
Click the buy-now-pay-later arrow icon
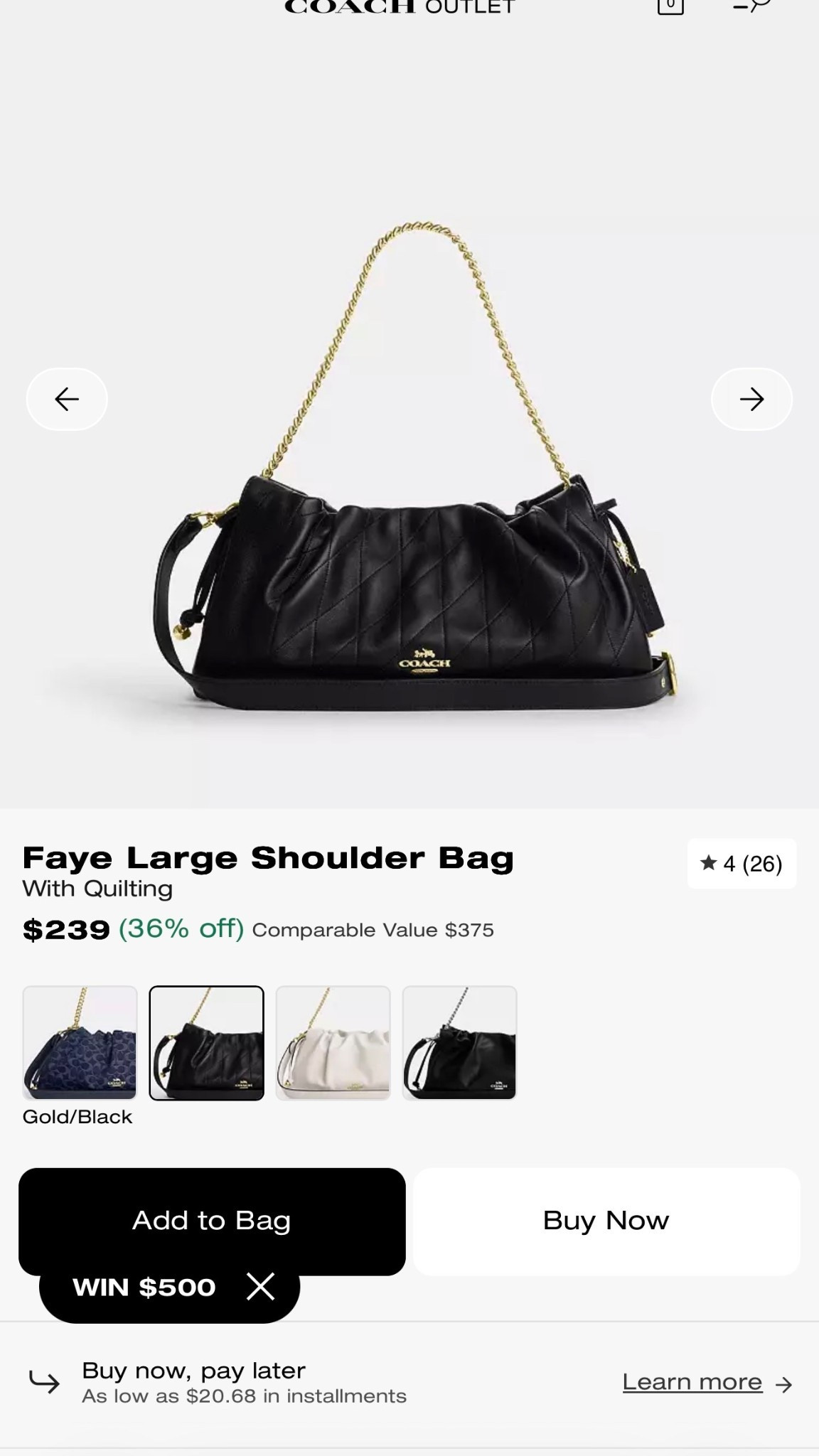(45, 1382)
